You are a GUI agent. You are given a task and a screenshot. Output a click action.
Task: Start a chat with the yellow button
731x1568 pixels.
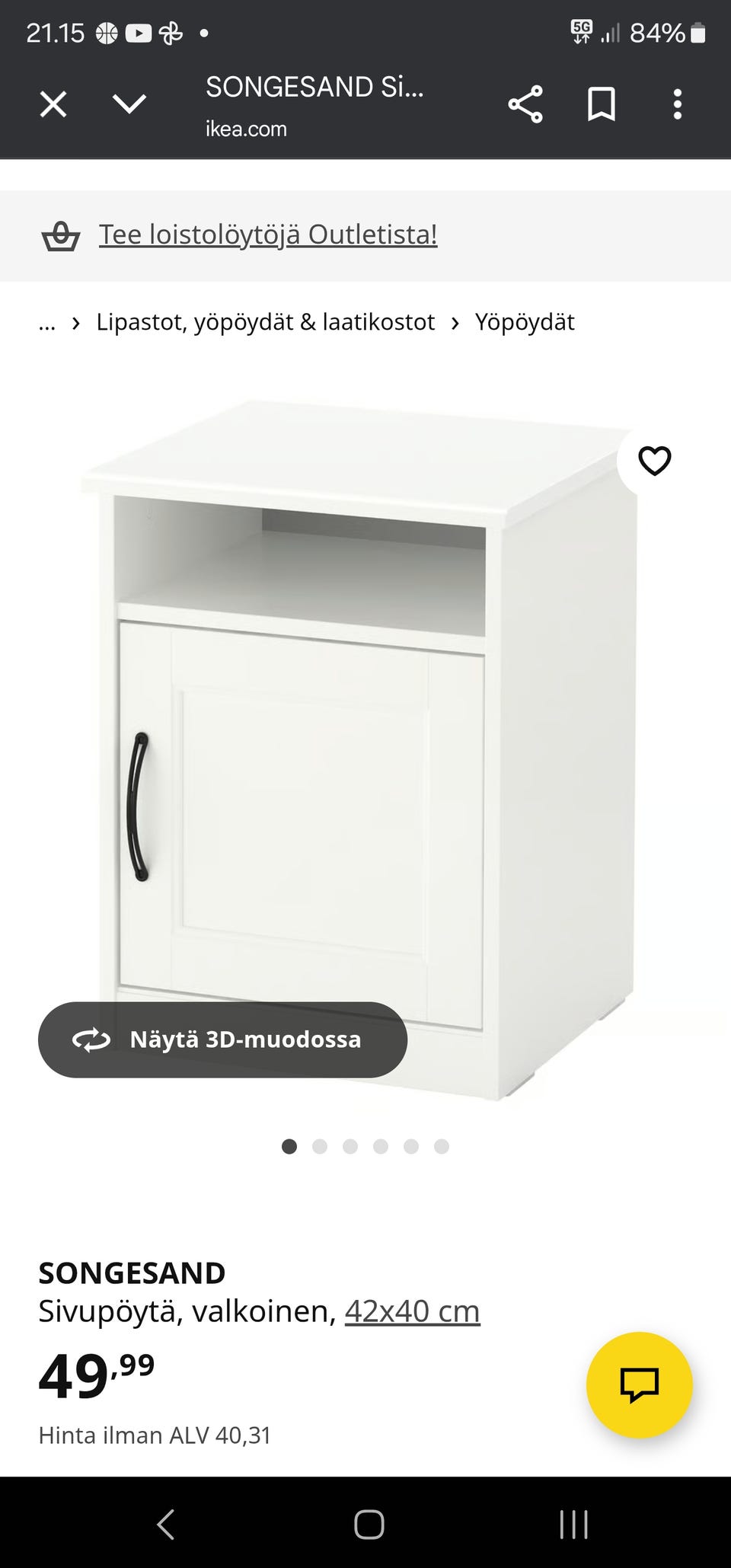[639, 1384]
